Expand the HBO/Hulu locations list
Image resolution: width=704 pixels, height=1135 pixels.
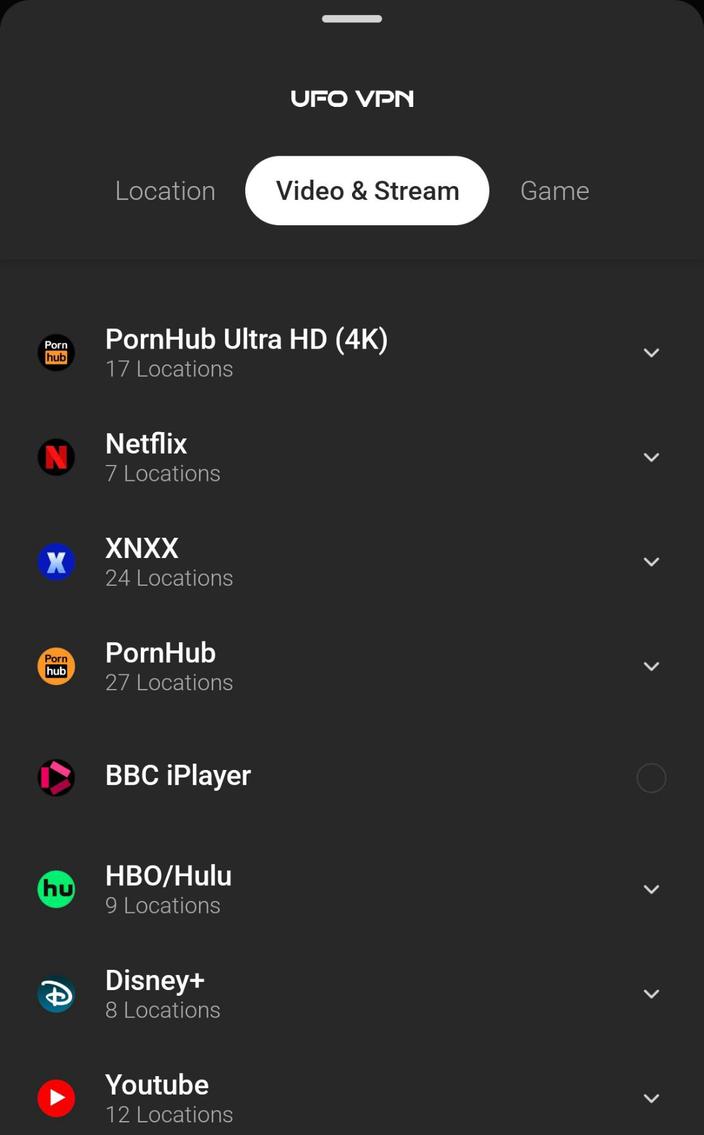click(651, 889)
